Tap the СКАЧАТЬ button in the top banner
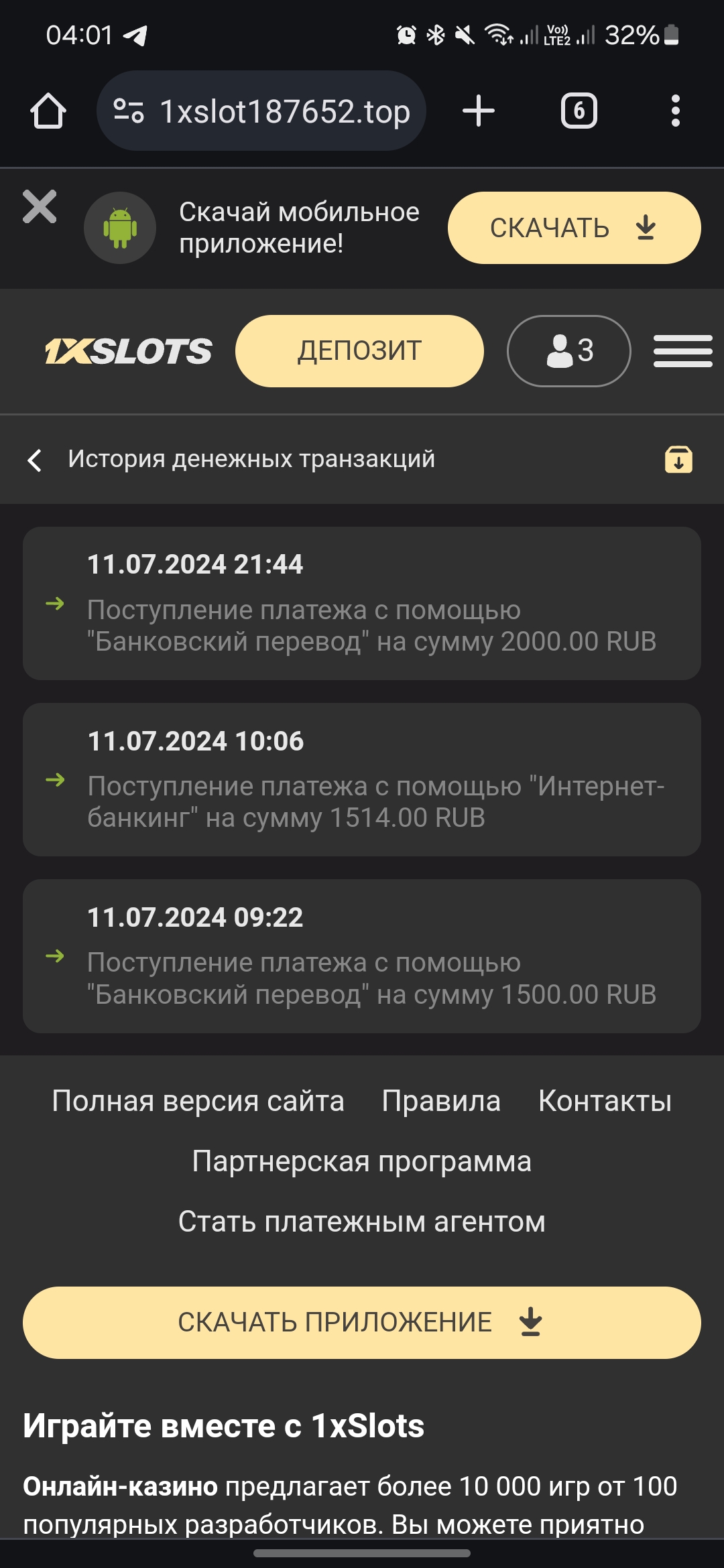The height and width of the screenshot is (1568, 724). (574, 228)
